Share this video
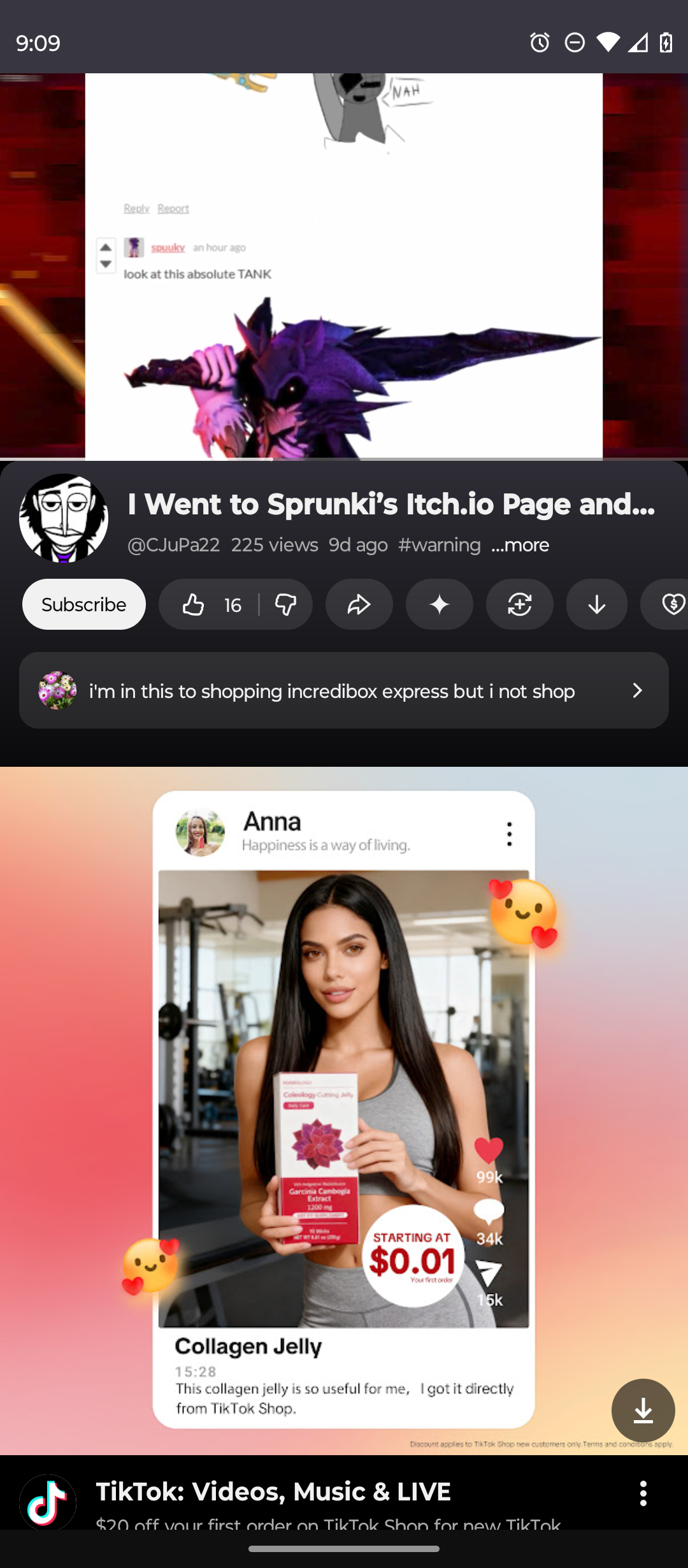This screenshot has width=688, height=1568. click(x=359, y=604)
